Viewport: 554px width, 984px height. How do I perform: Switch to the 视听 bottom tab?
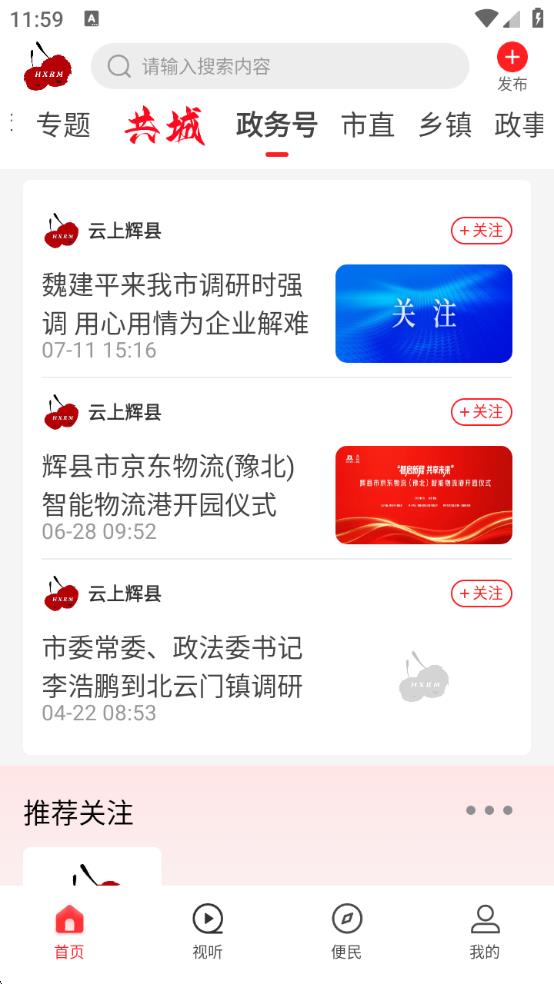tap(208, 933)
